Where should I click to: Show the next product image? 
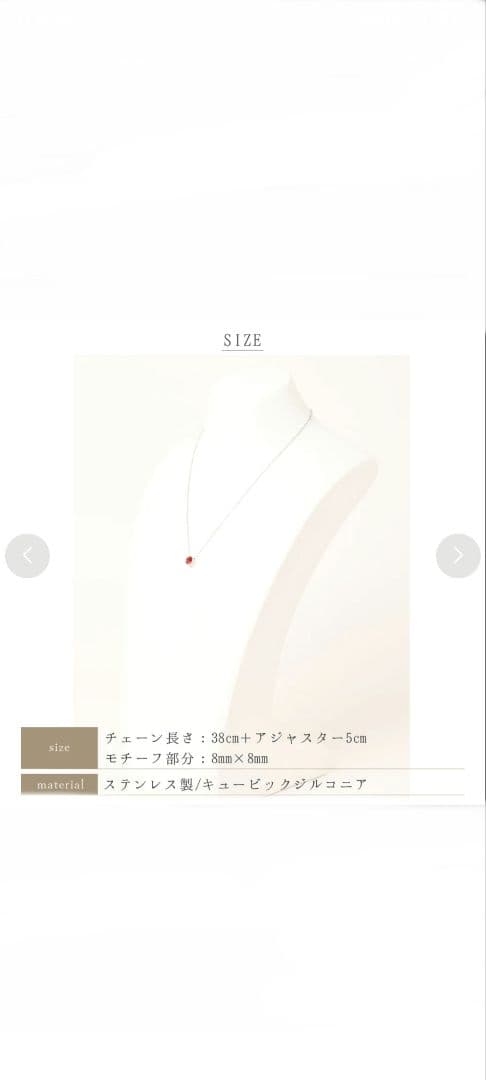458,555
